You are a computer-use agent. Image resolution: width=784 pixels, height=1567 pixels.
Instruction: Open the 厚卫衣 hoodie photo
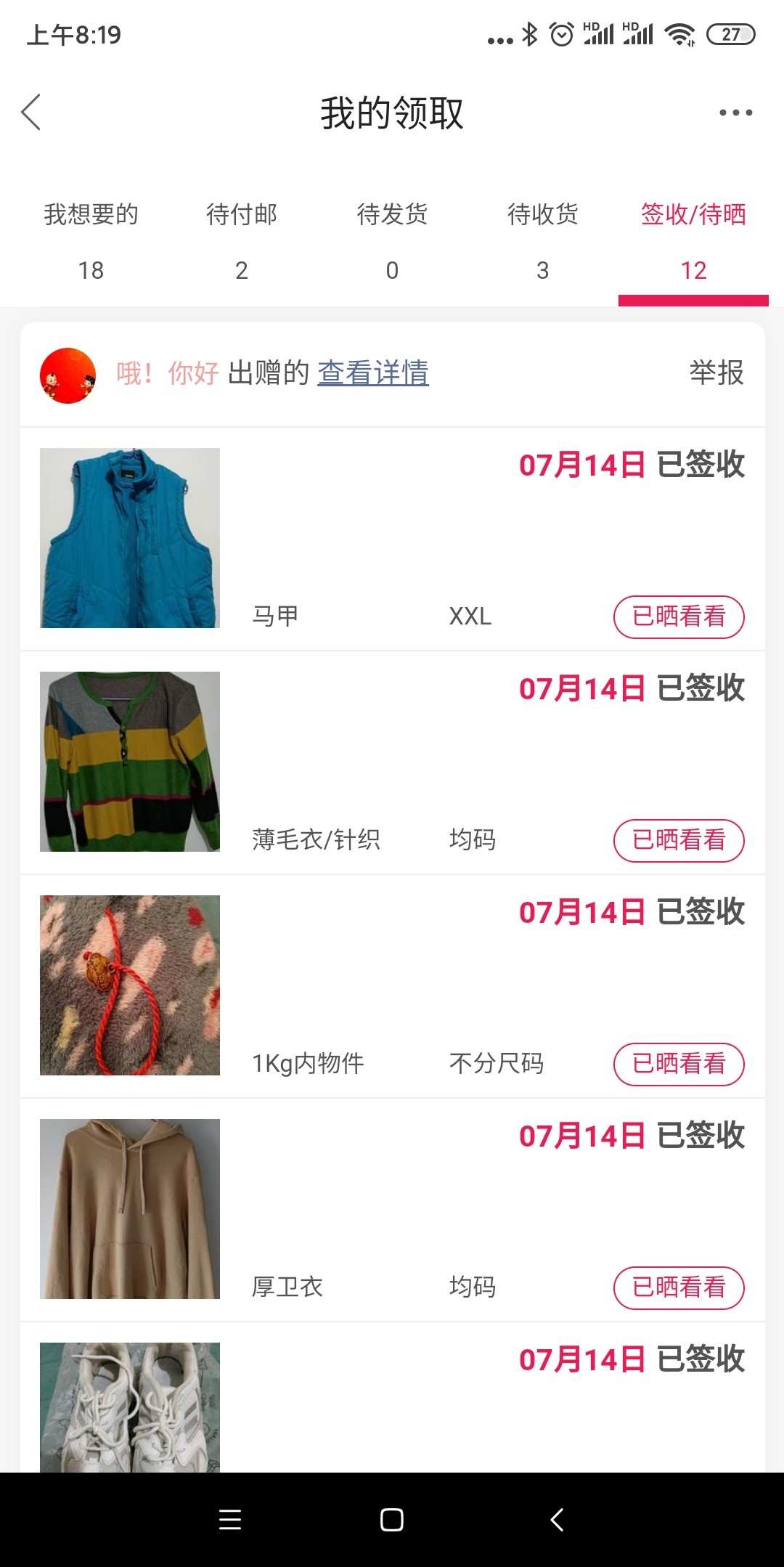pyautogui.click(x=130, y=1209)
